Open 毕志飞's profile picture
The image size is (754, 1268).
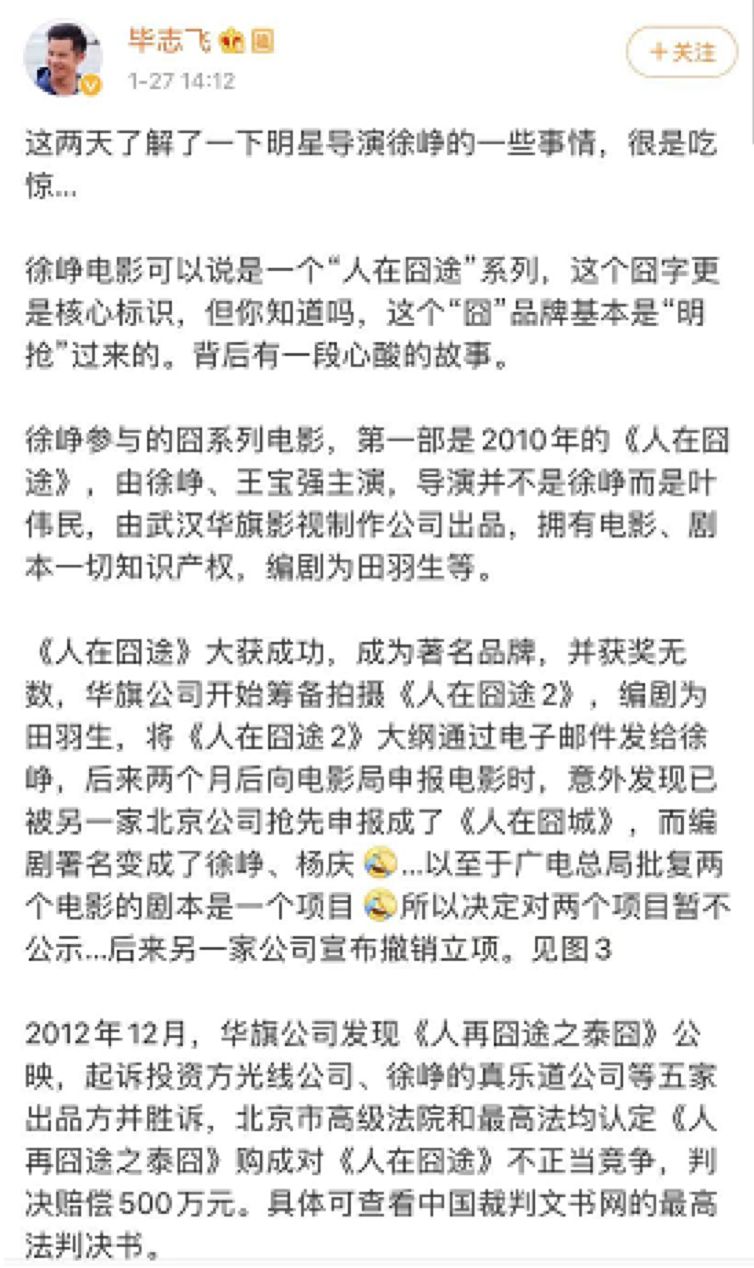coord(62,59)
